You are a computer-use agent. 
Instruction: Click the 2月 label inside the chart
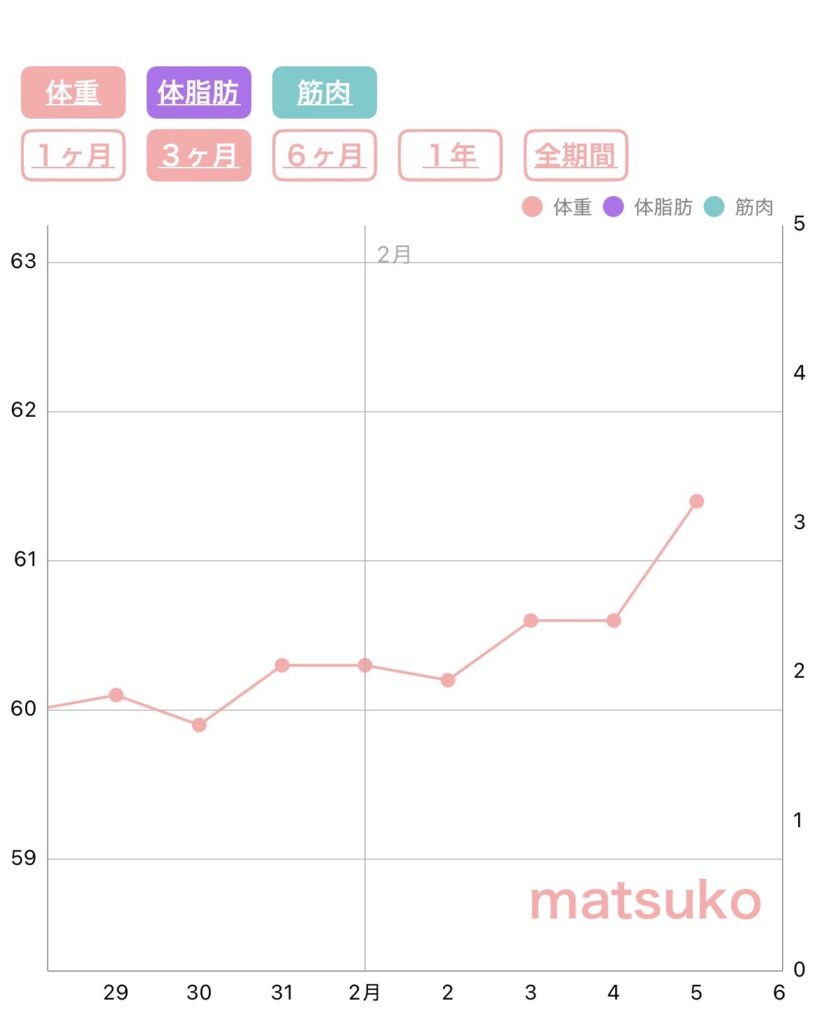[x=391, y=256]
